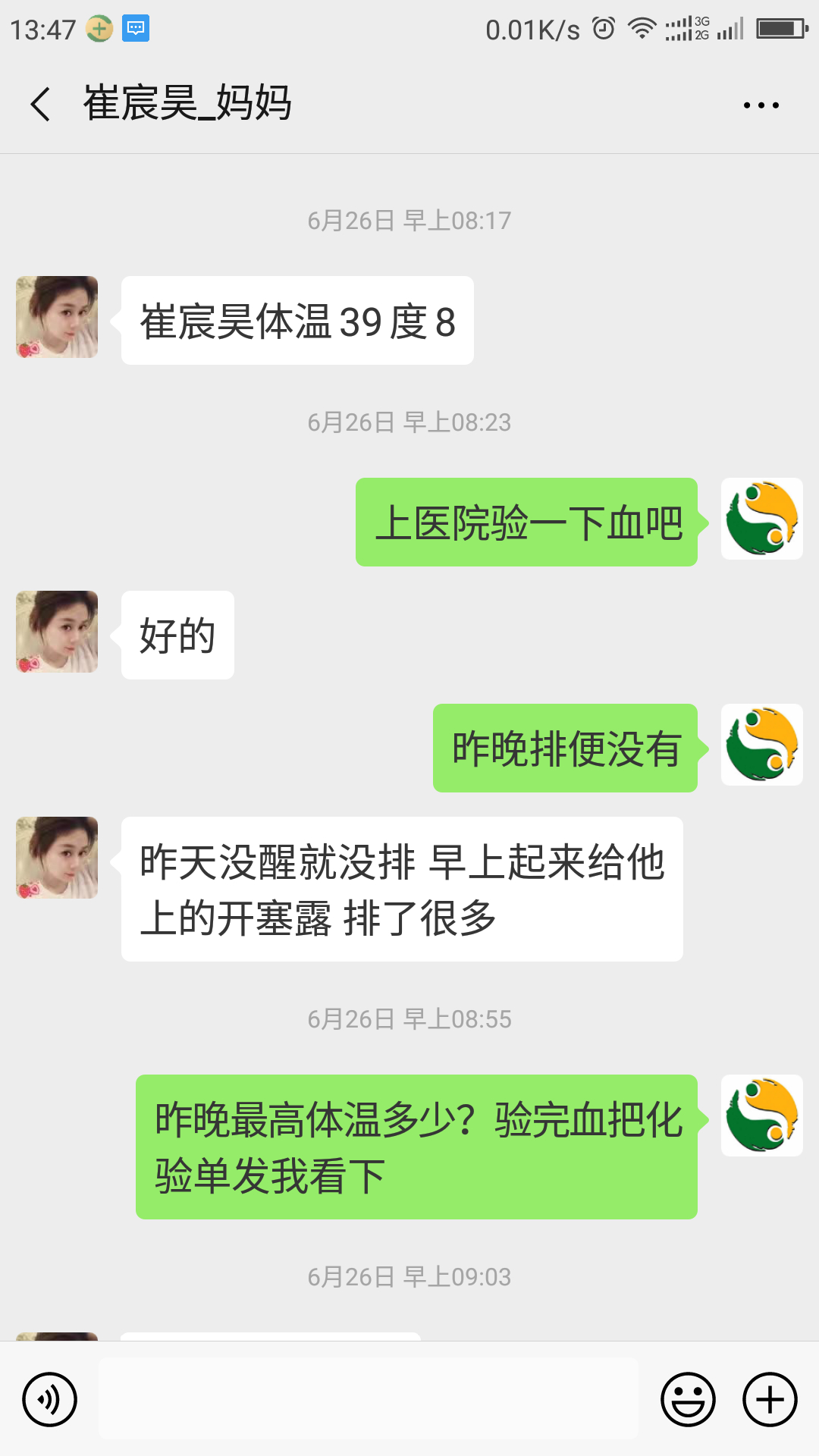Switch to voice message input
This screenshot has width=819, height=1456.
[x=50, y=1399]
